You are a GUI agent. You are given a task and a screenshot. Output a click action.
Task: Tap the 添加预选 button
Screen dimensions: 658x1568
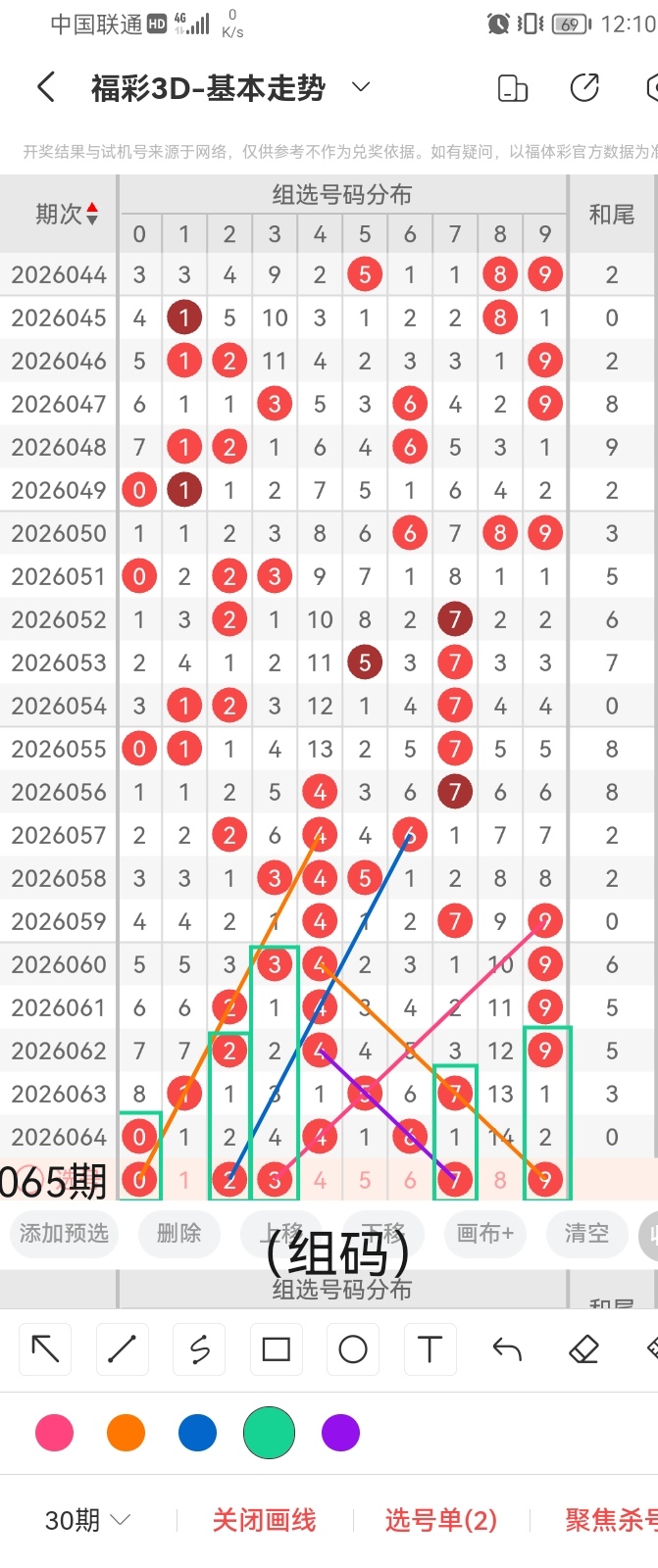65,1233
